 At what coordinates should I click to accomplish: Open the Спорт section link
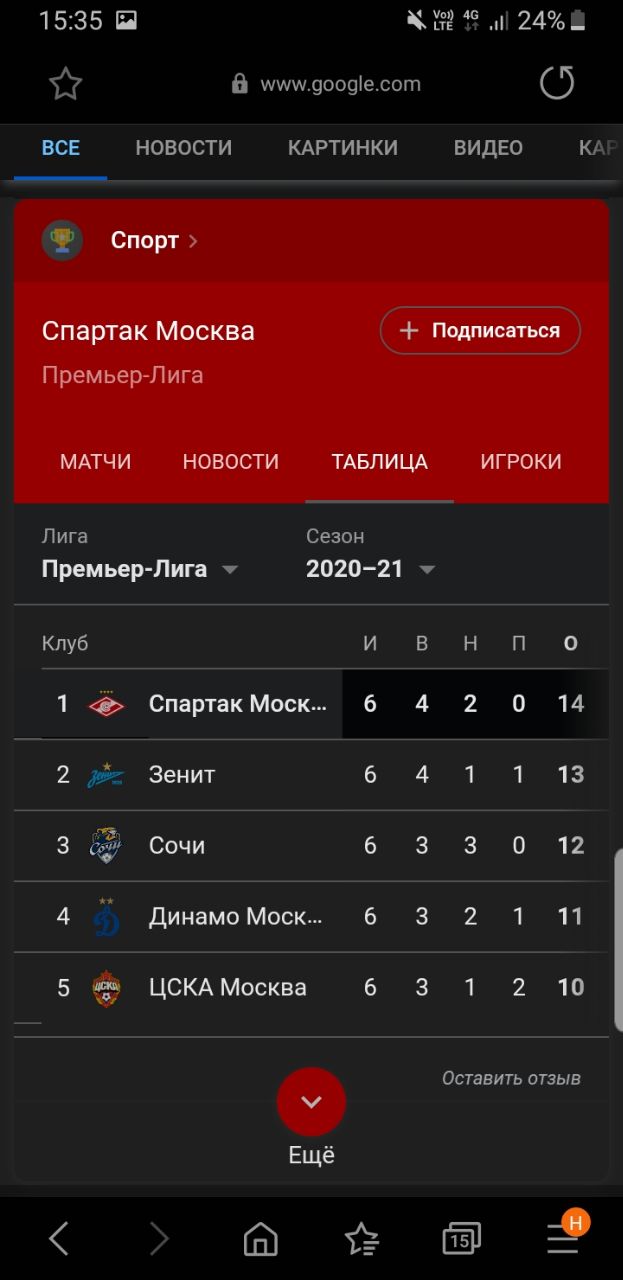(x=154, y=240)
